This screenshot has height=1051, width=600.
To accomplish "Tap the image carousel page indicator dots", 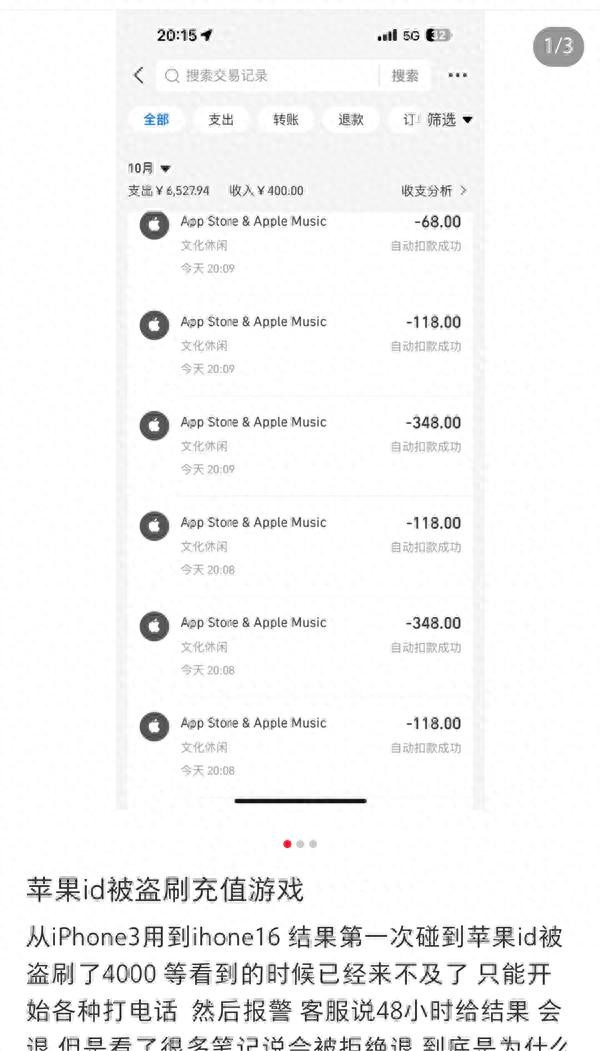I will tap(300, 844).
